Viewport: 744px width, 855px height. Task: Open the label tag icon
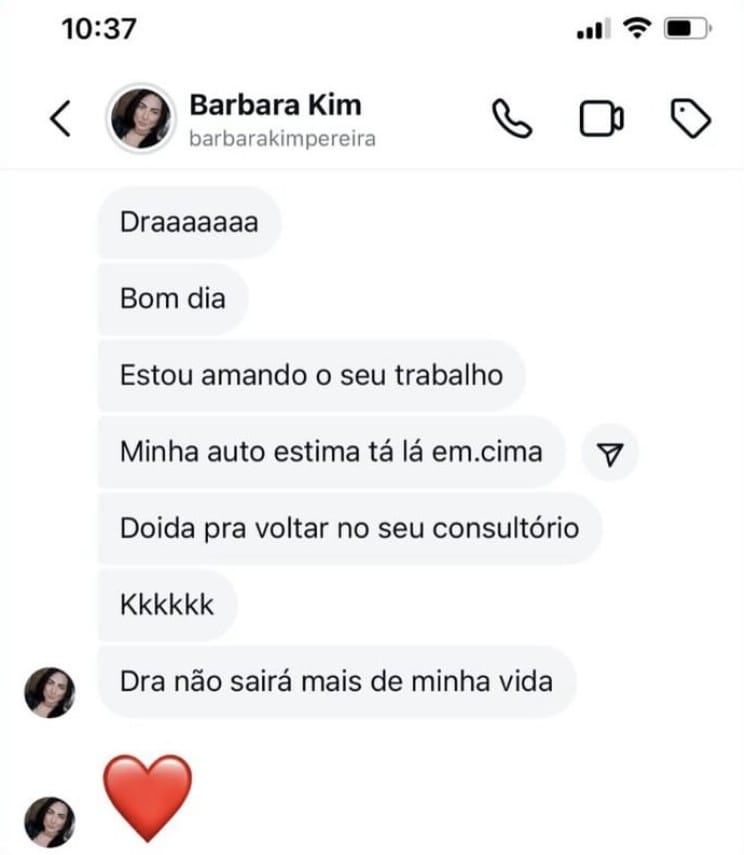[689, 119]
